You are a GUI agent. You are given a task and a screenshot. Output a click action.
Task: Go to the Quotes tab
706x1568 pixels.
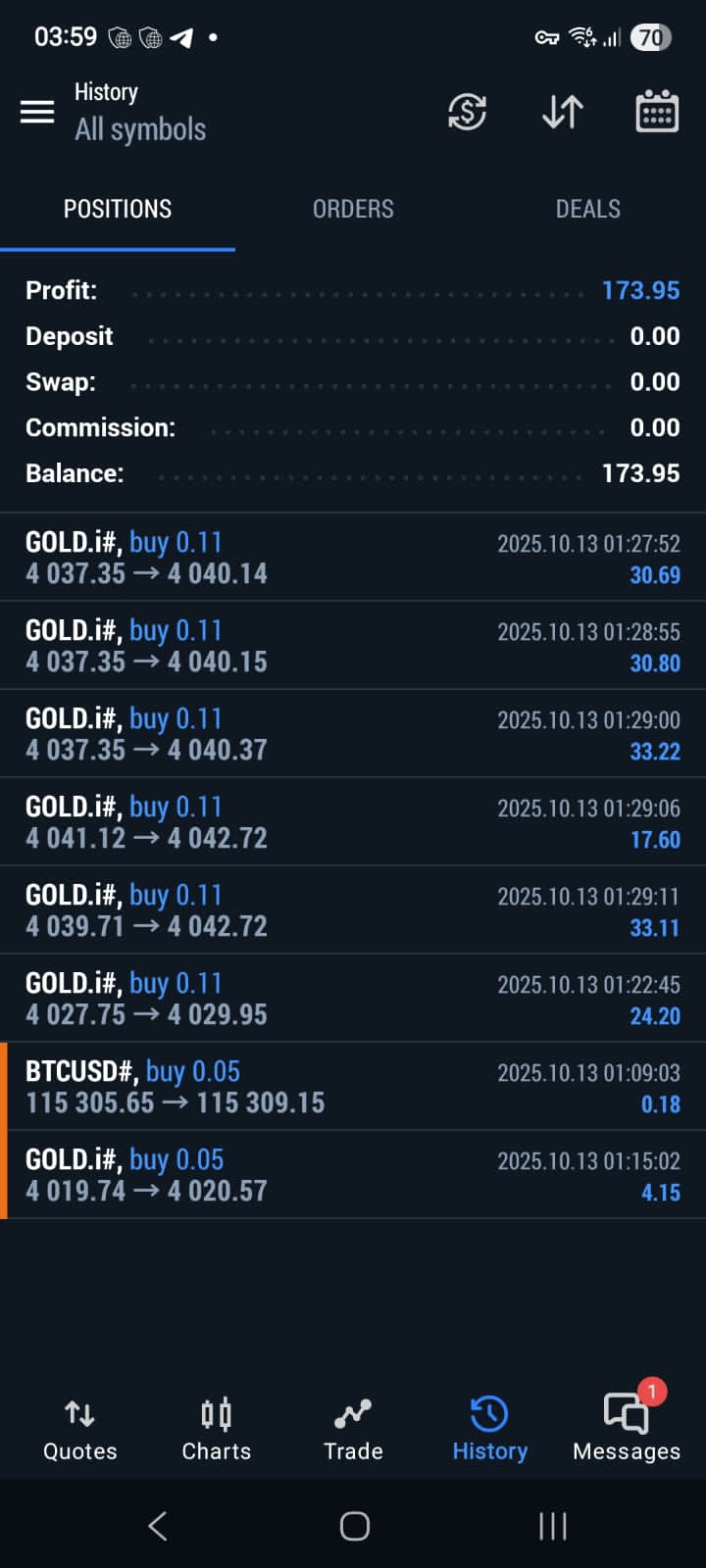click(x=79, y=1430)
